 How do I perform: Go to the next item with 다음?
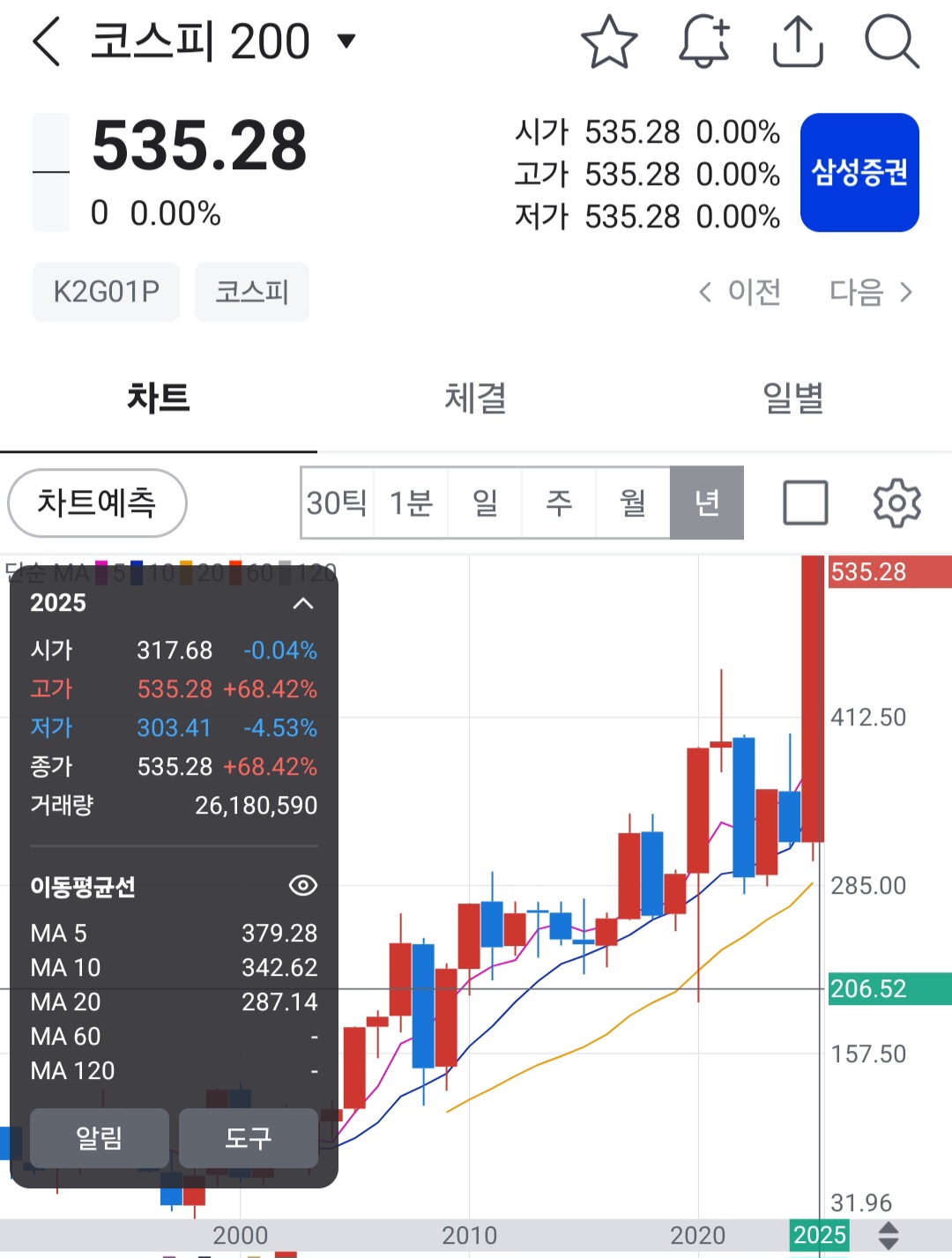(870, 292)
